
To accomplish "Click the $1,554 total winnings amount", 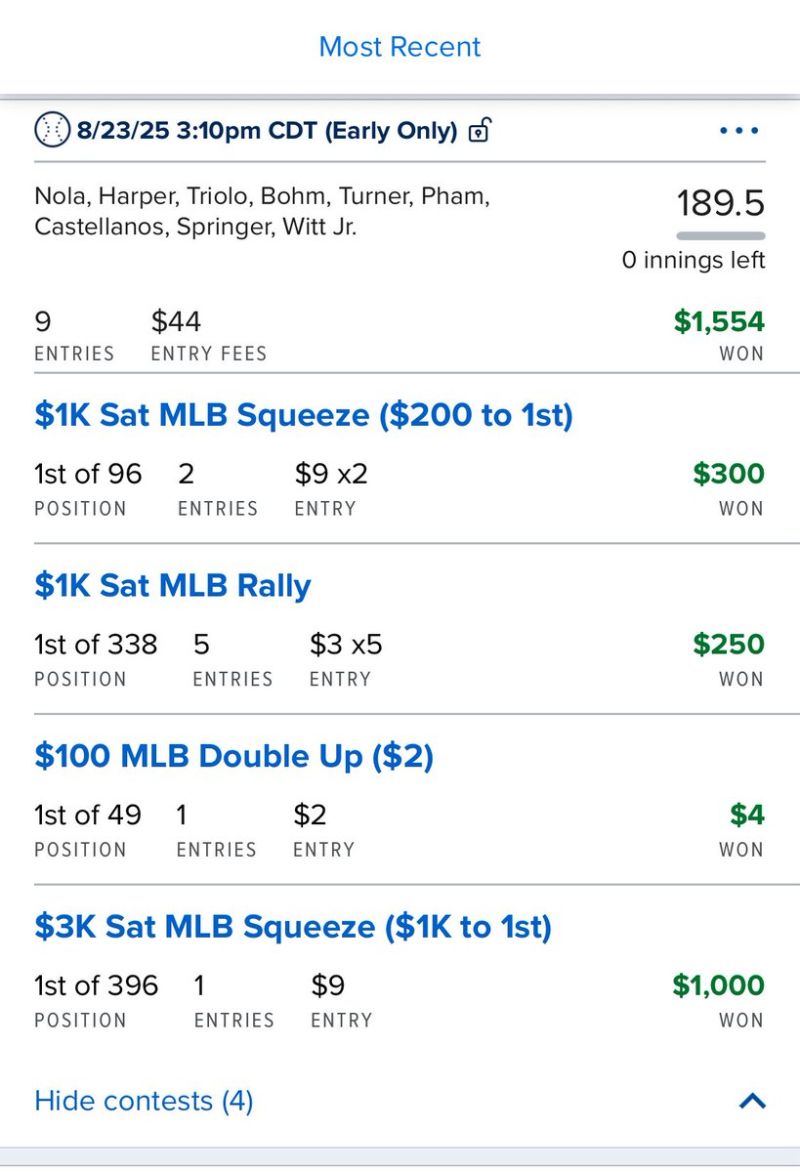I will tap(723, 321).
